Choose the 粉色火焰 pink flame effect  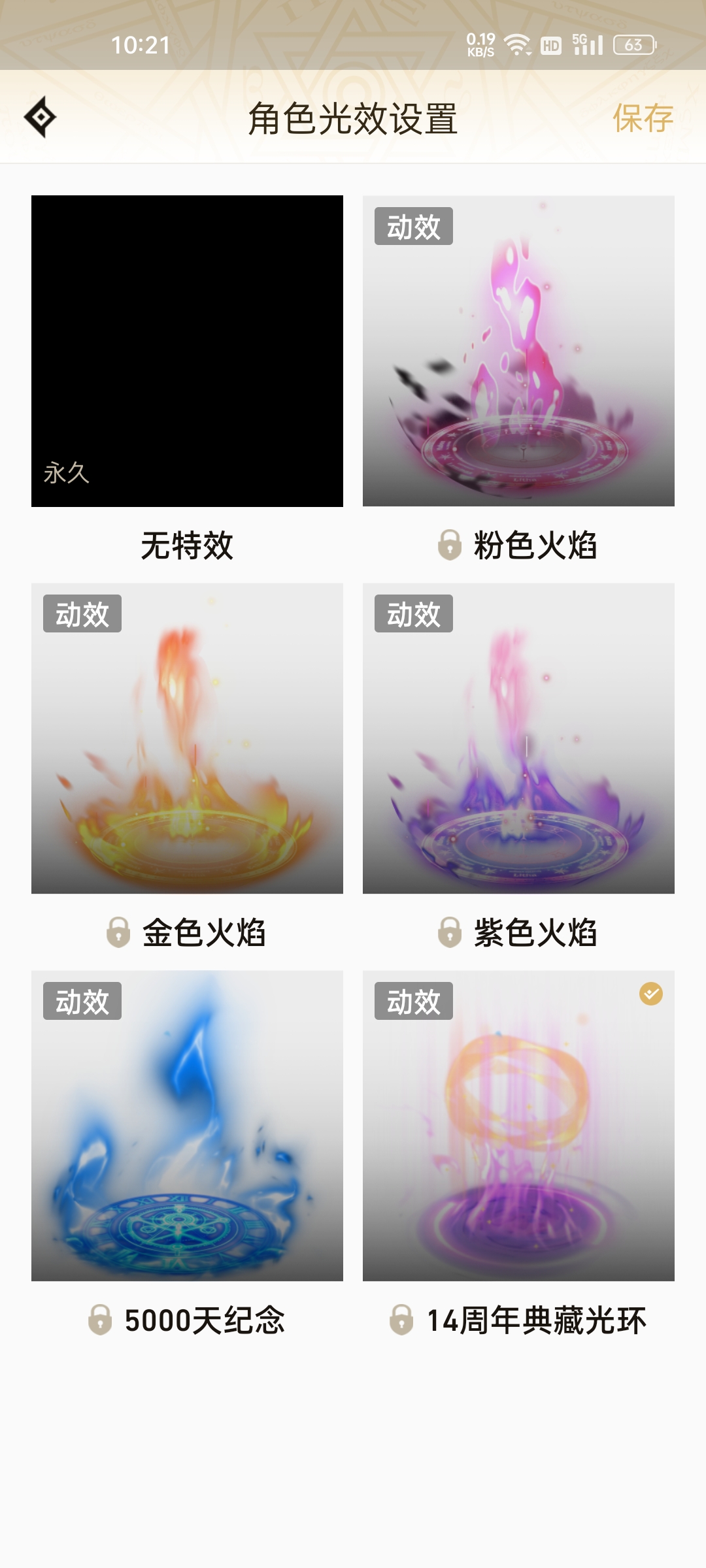pyautogui.click(x=518, y=351)
